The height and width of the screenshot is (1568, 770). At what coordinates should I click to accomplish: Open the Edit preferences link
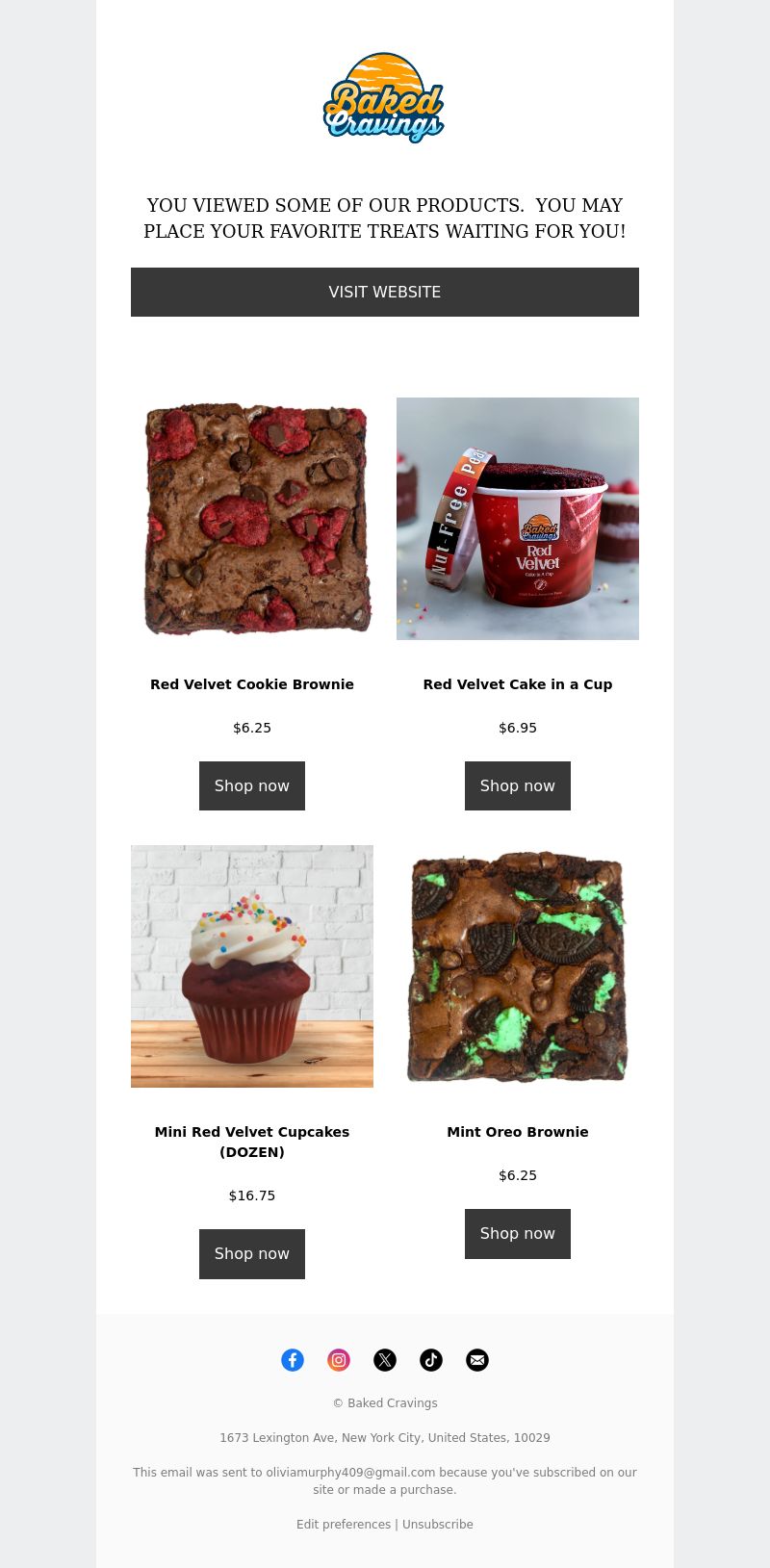(344, 1524)
